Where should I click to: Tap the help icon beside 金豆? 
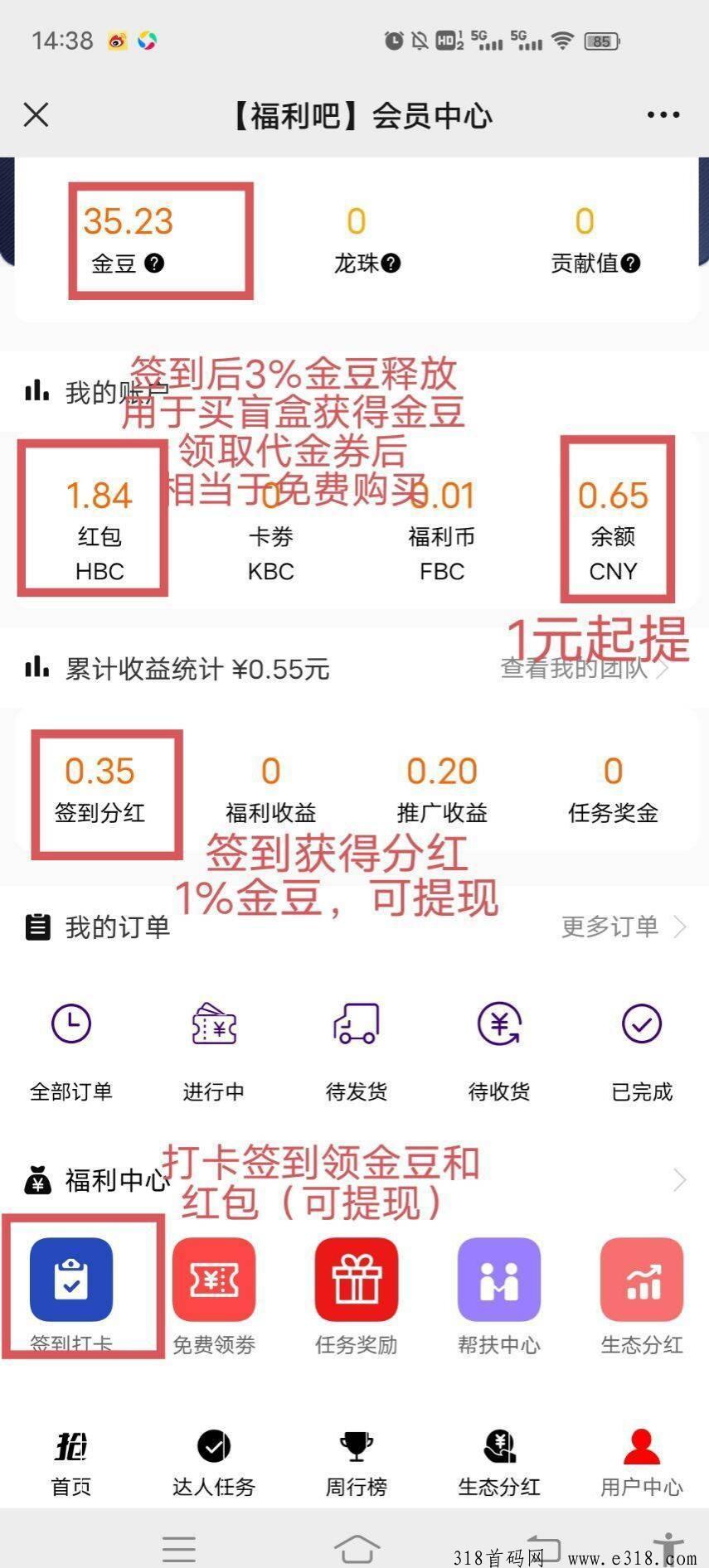point(154,264)
